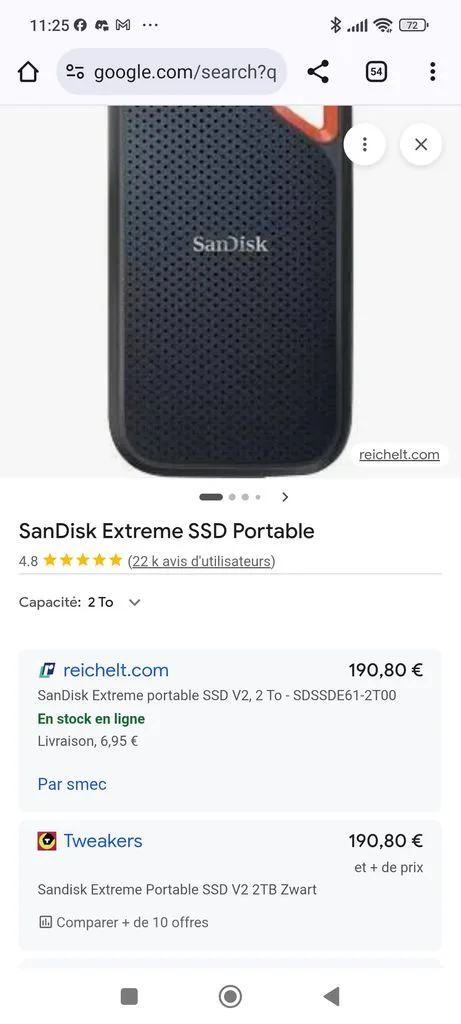Close the product detail panel
This screenshot has height=1024, width=461.
pos(421,144)
